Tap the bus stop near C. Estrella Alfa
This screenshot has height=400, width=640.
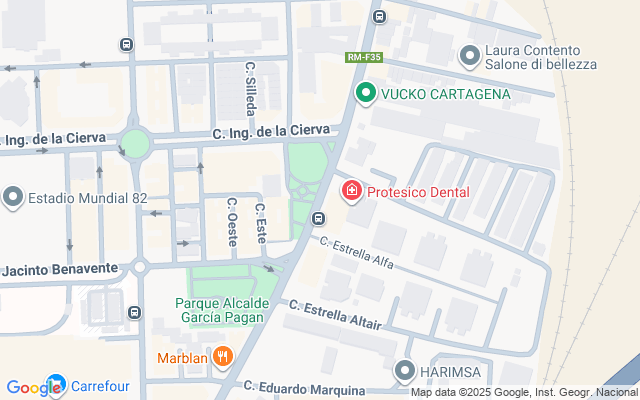coord(318,219)
